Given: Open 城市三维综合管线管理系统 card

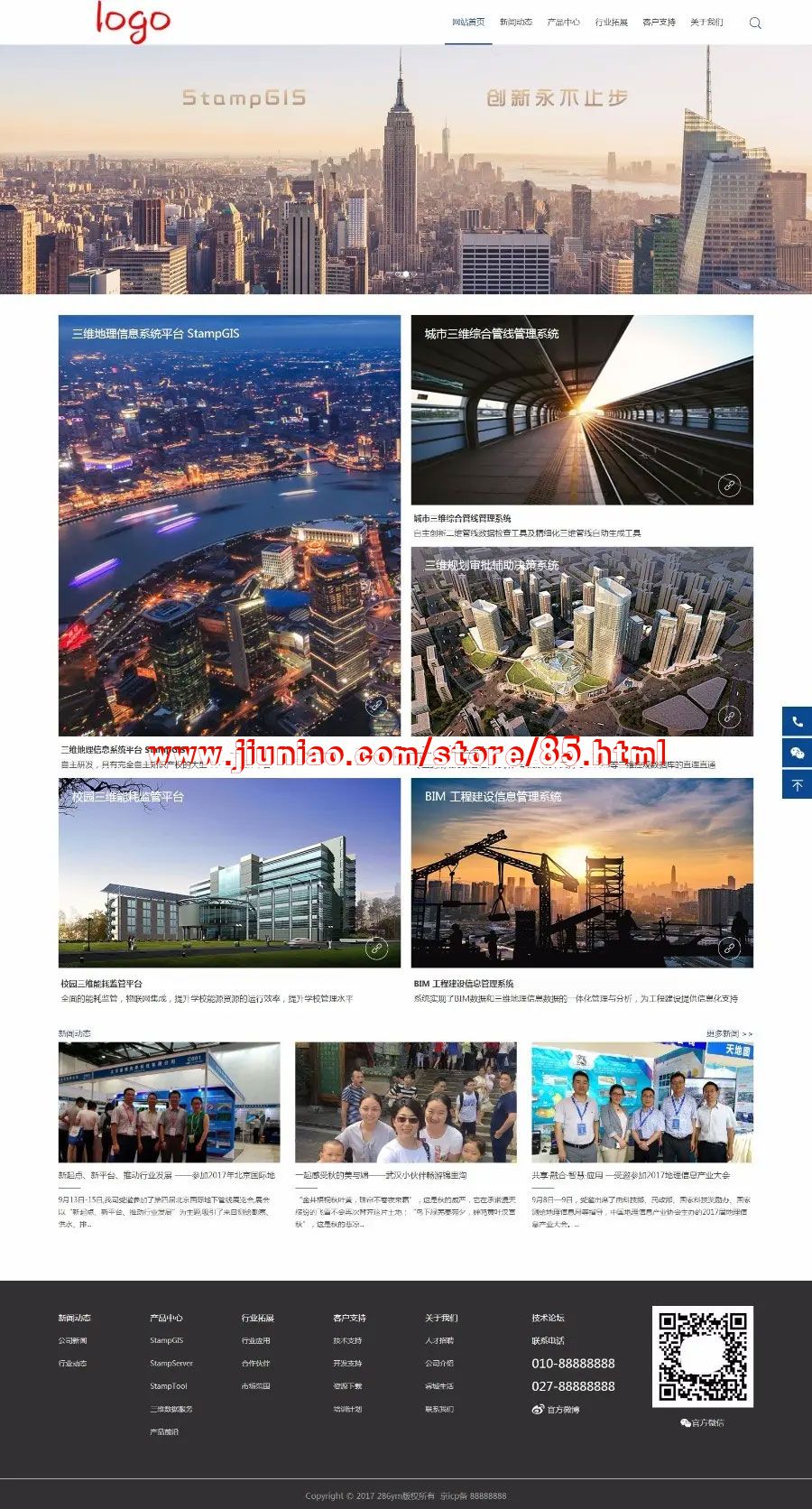Looking at the screenshot, I should 582,410.
